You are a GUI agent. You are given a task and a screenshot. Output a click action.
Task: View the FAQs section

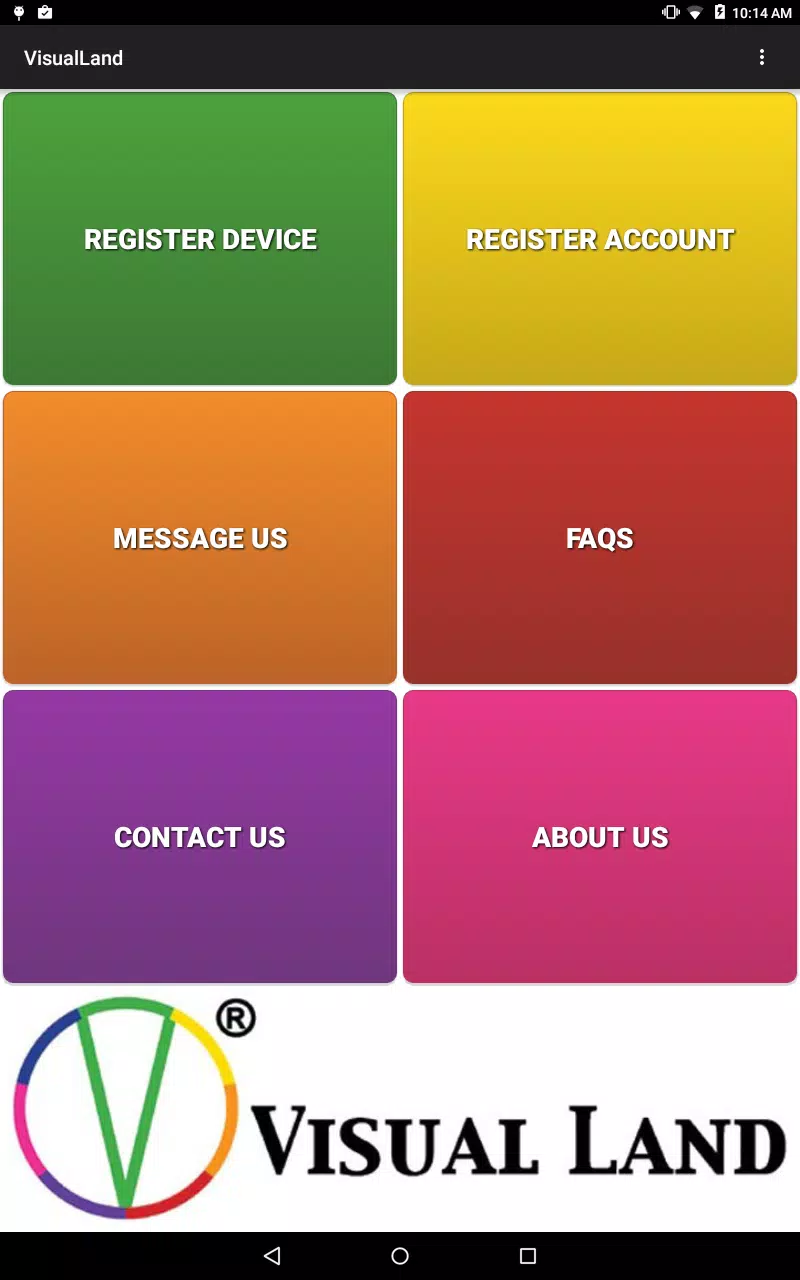click(600, 538)
